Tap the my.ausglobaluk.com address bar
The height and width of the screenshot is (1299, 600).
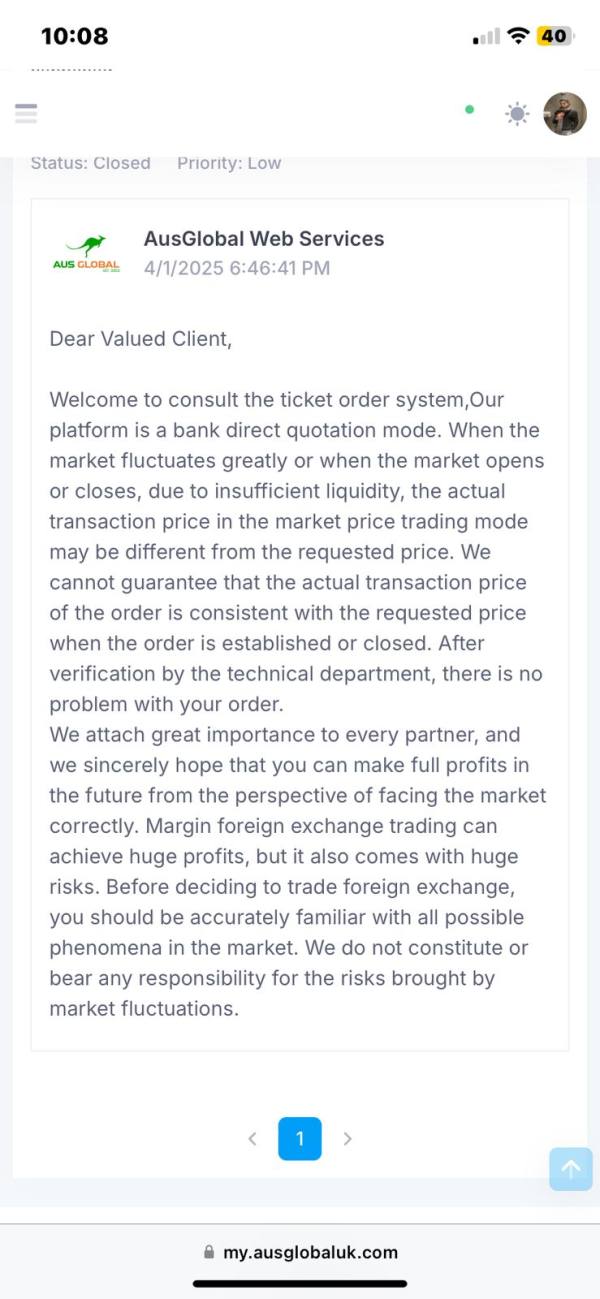pos(300,1252)
